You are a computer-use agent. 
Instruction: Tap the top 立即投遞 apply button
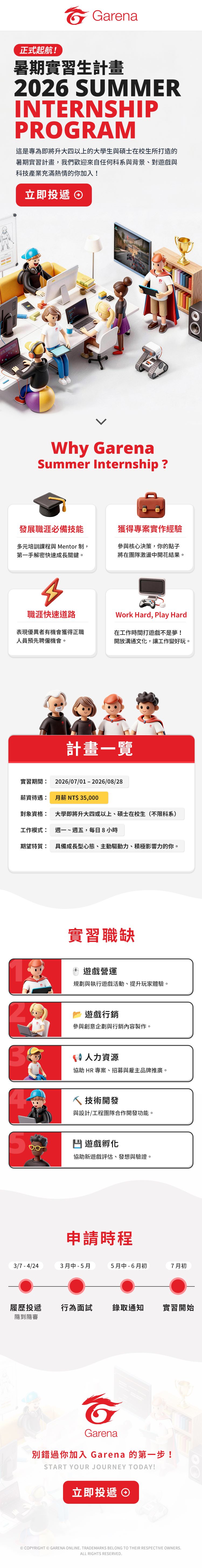53,195
